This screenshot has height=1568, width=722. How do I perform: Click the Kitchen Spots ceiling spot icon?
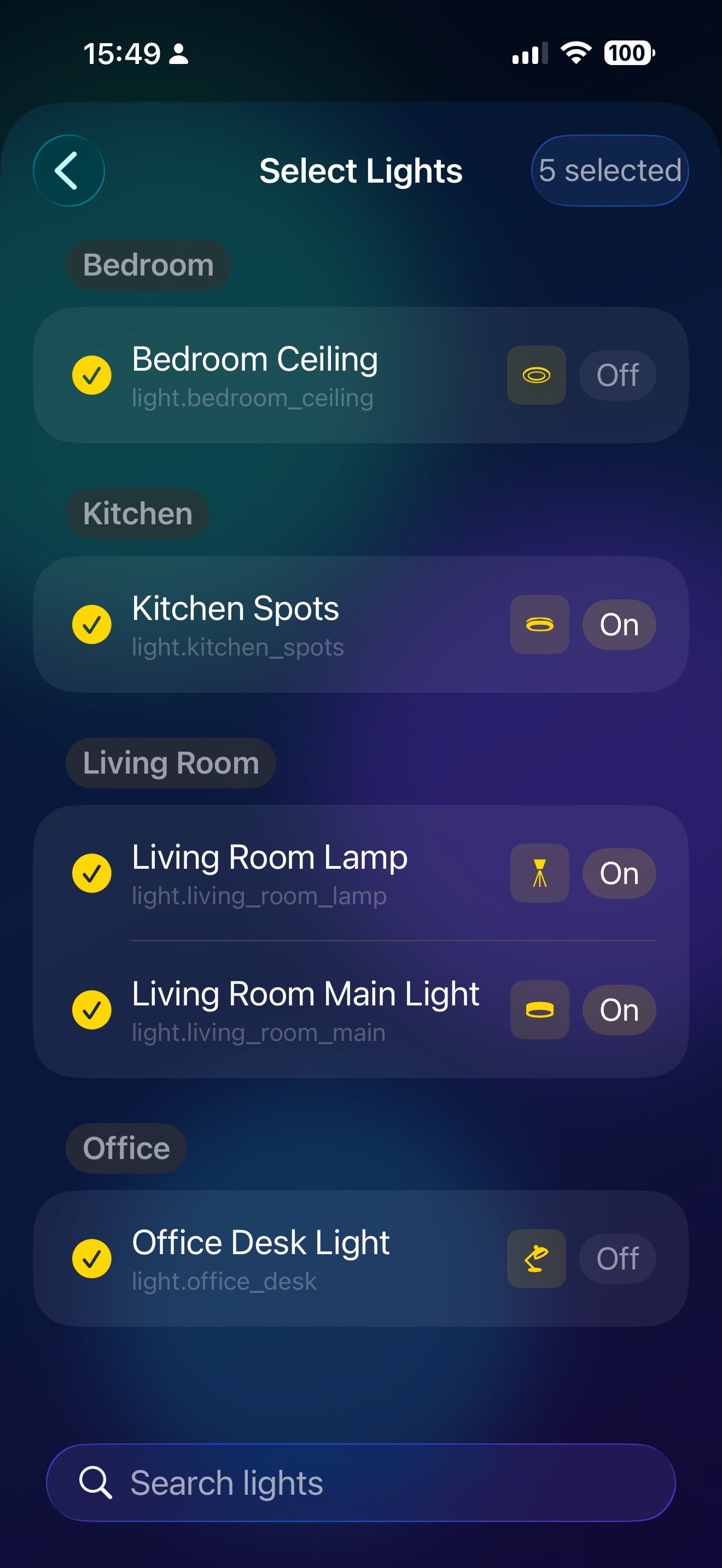pyautogui.click(x=539, y=624)
